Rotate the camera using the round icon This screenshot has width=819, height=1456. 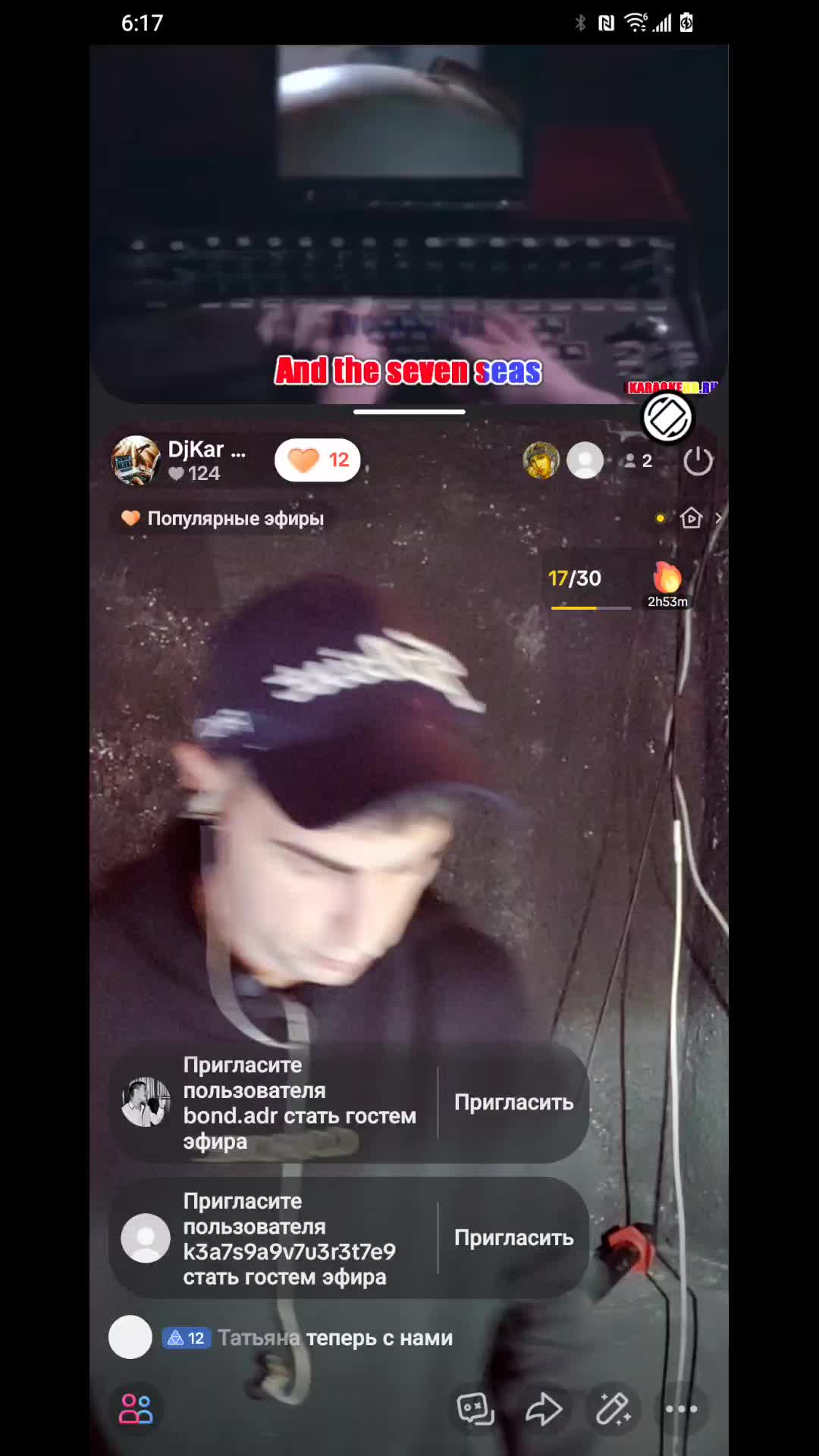667,417
